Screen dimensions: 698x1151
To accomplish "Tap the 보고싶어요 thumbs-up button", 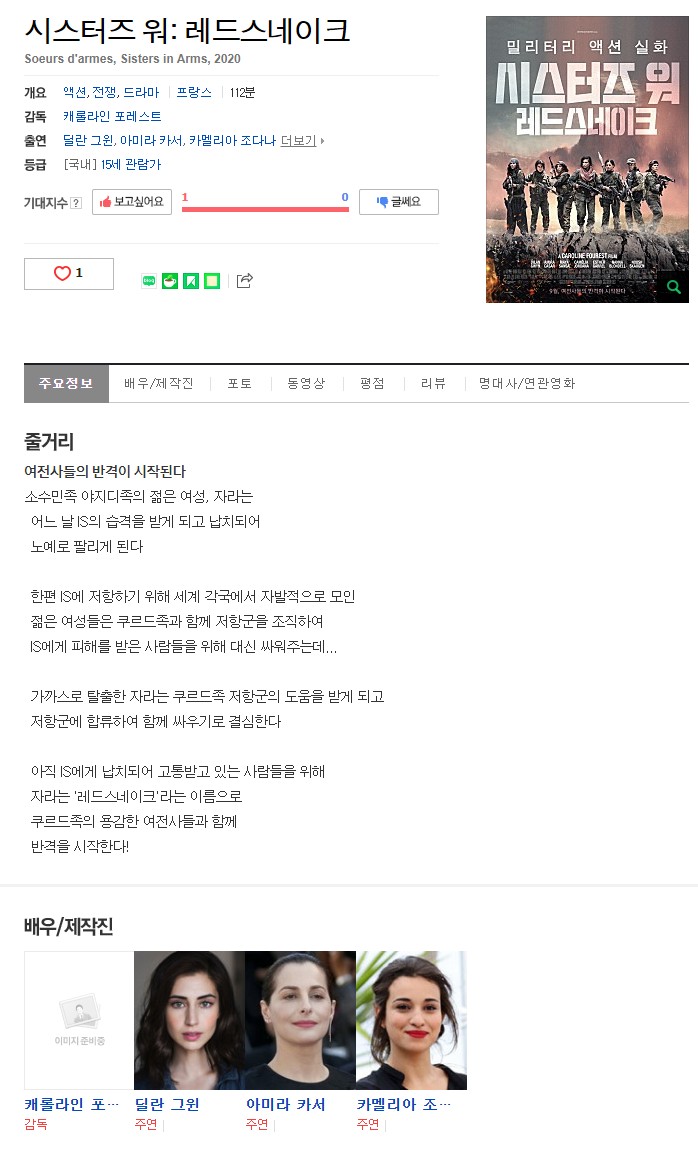I will [132, 202].
